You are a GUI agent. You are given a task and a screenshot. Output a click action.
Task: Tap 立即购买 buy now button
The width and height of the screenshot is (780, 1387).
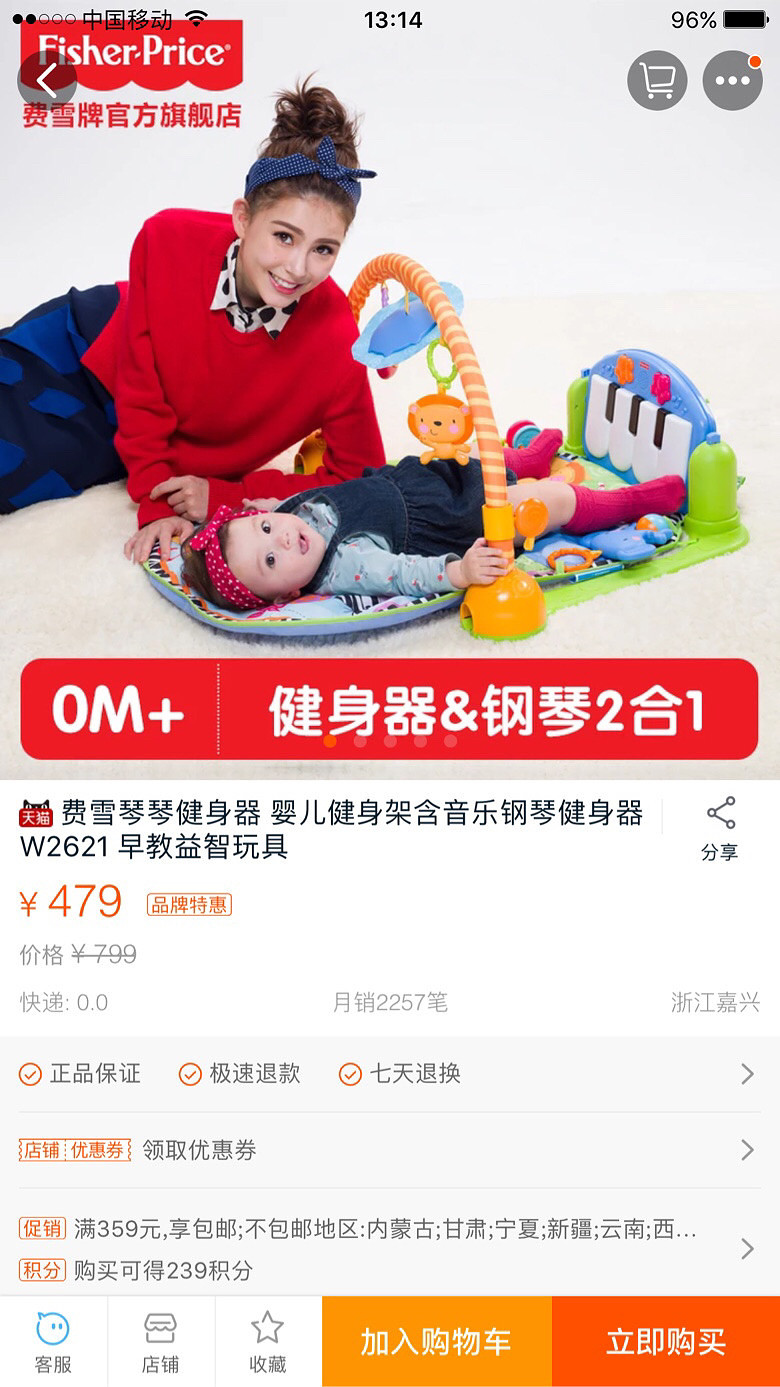click(x=666, y=1342)
